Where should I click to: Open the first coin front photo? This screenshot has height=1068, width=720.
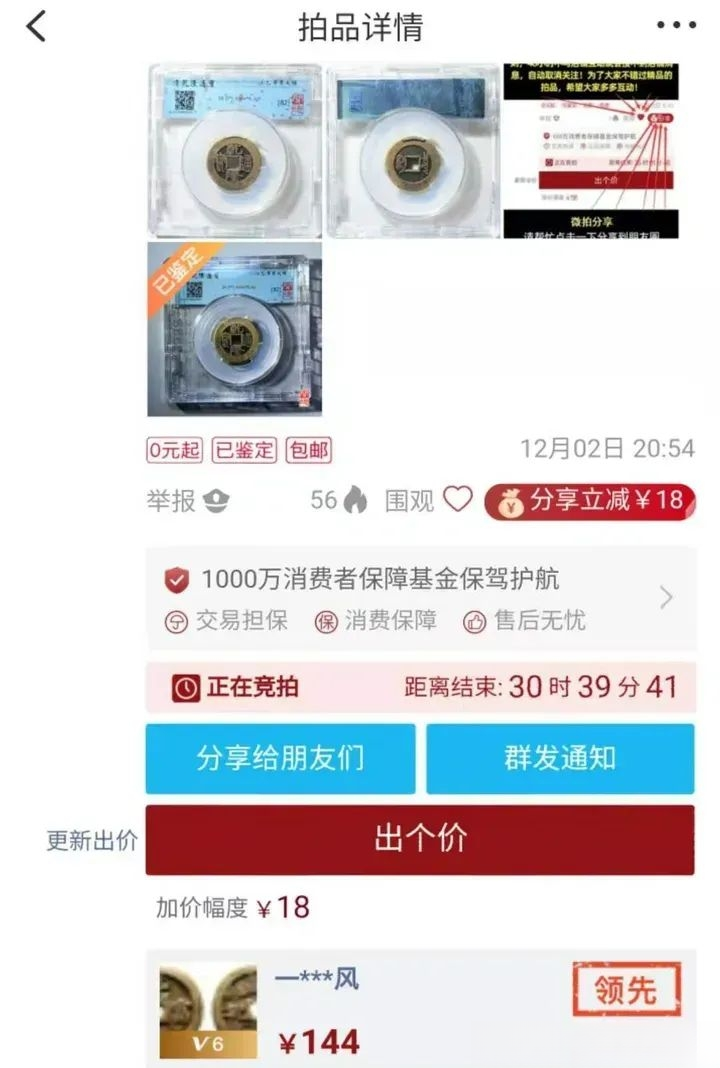pyautogui.click(x=235, y=151)
